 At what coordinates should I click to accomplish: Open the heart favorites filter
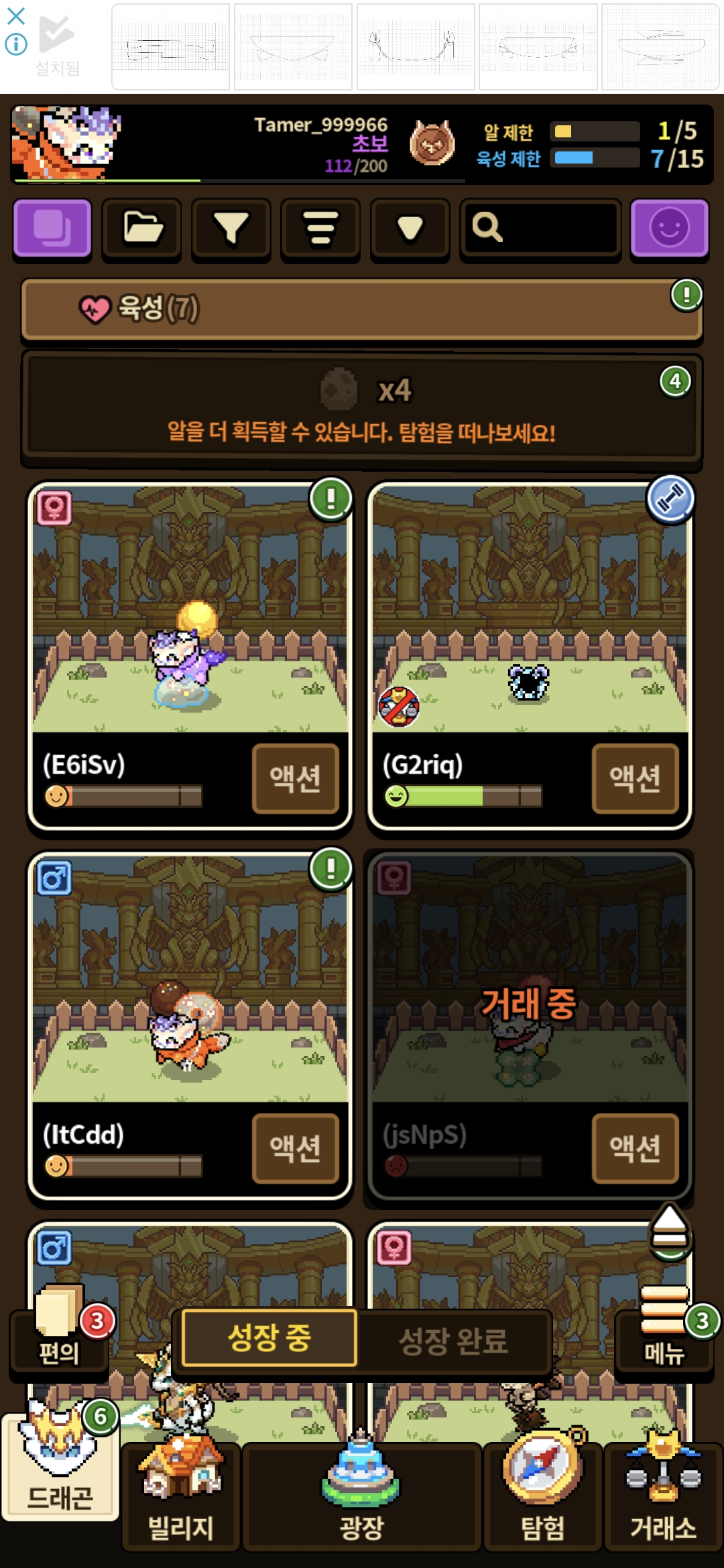coord(410,228)
